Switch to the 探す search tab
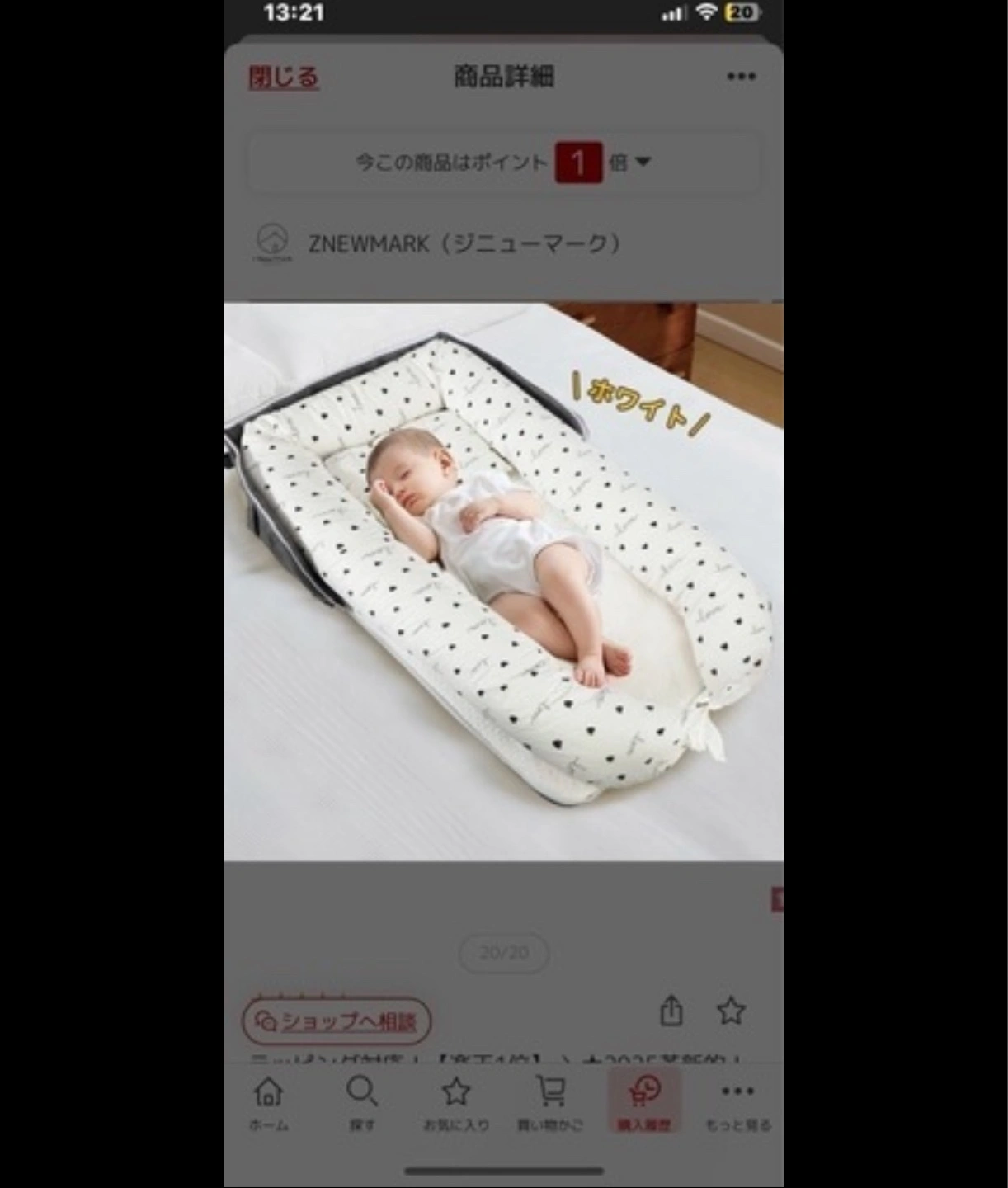Screen dimensions: 1008x1188 [x=362, y=1102]
